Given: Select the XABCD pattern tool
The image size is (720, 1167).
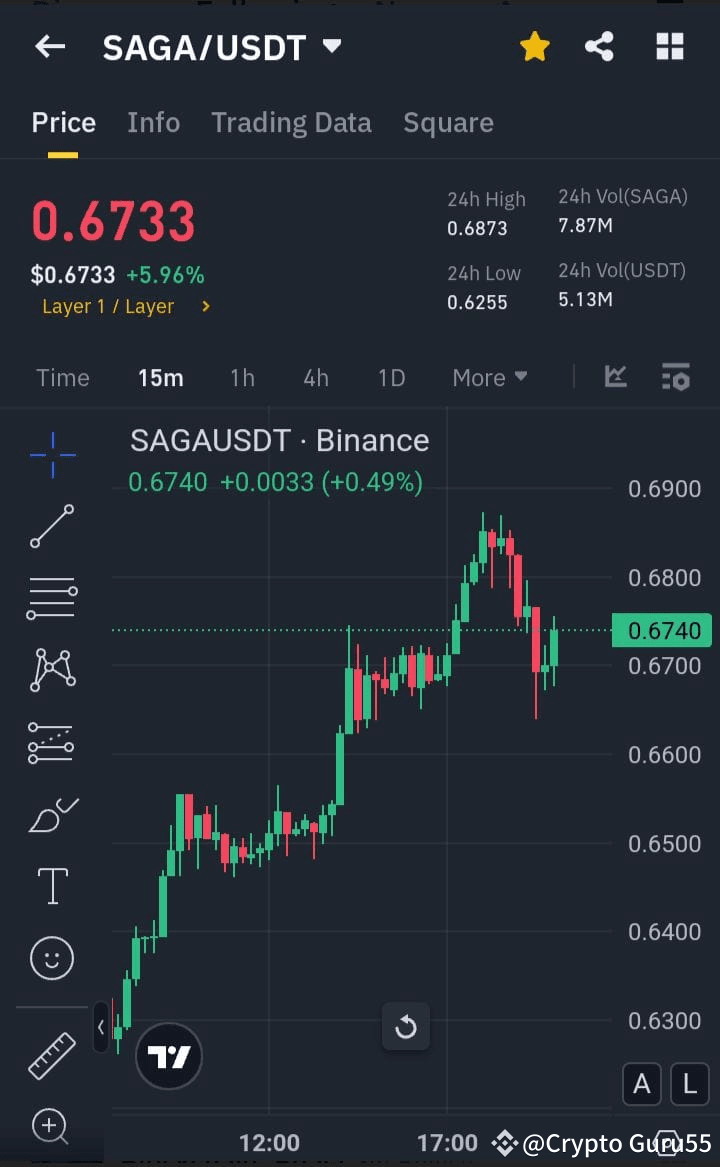Looking at the screenshot, I should click(x=50, y=670).
